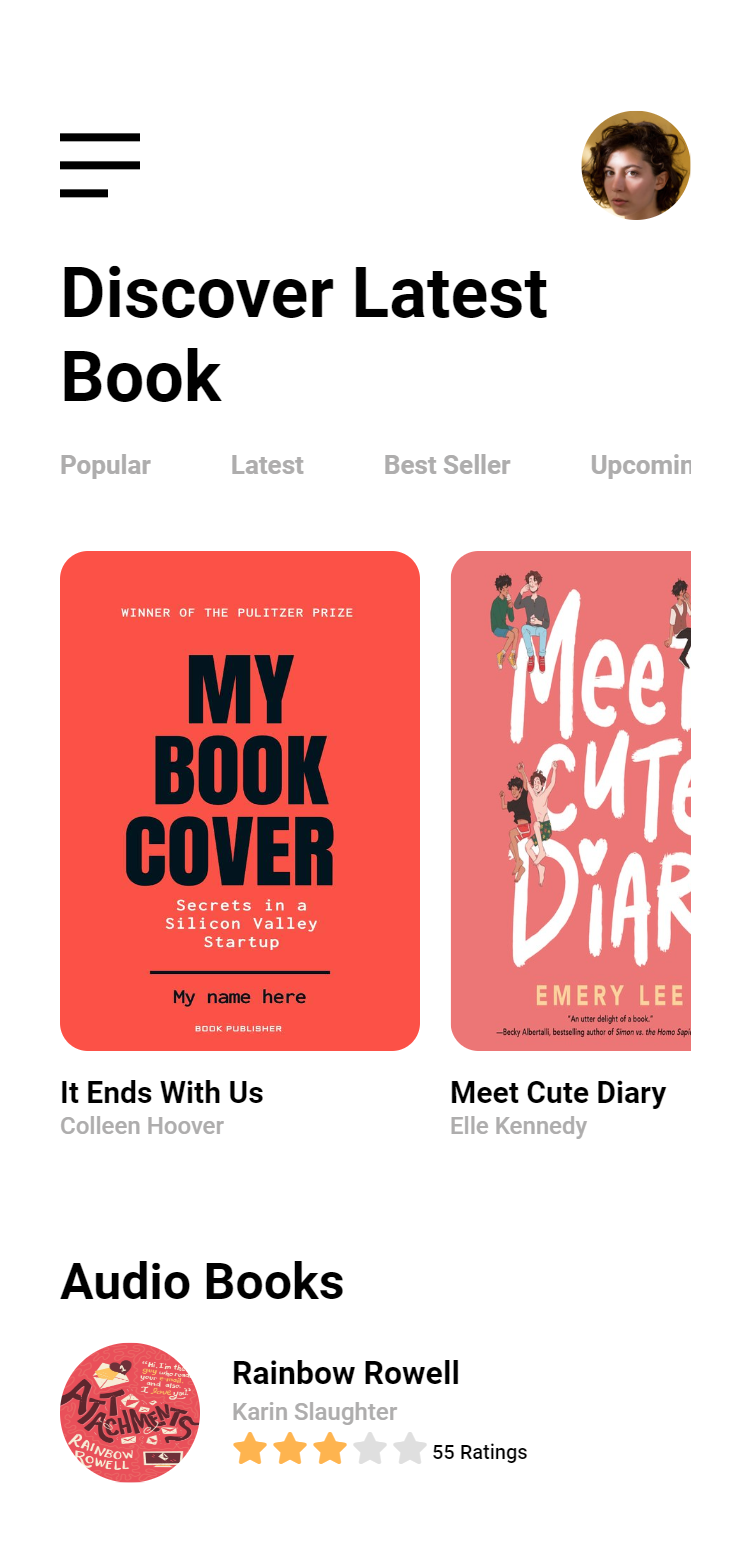Switch to the Upcoming tab
Viewport: 750px width, 1542px height.
(x=640, y=465)
